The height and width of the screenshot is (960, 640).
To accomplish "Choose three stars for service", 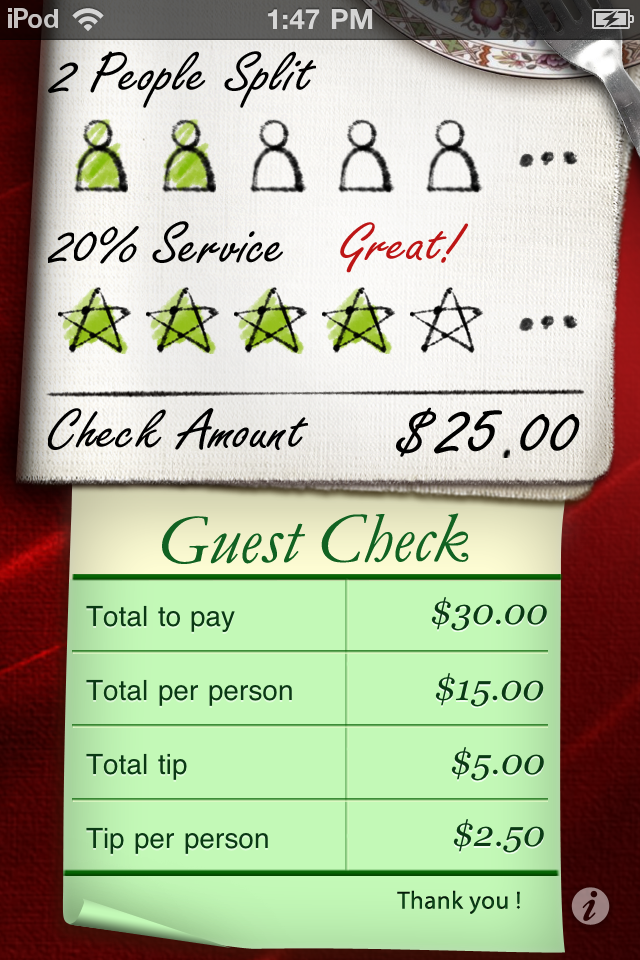I will (x=270, y=322).
